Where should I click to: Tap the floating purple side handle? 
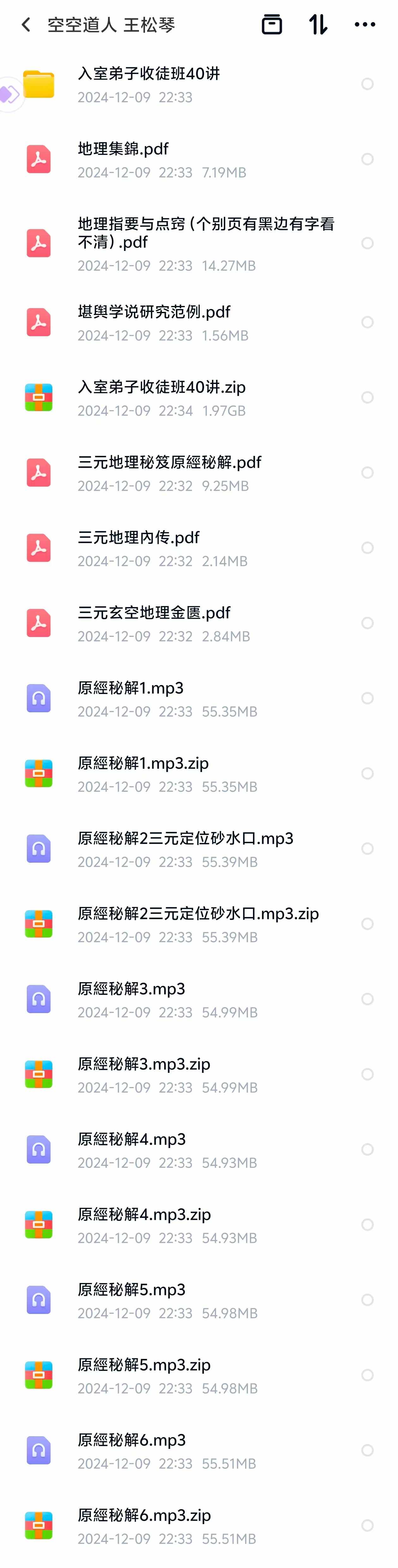point(10,94)
